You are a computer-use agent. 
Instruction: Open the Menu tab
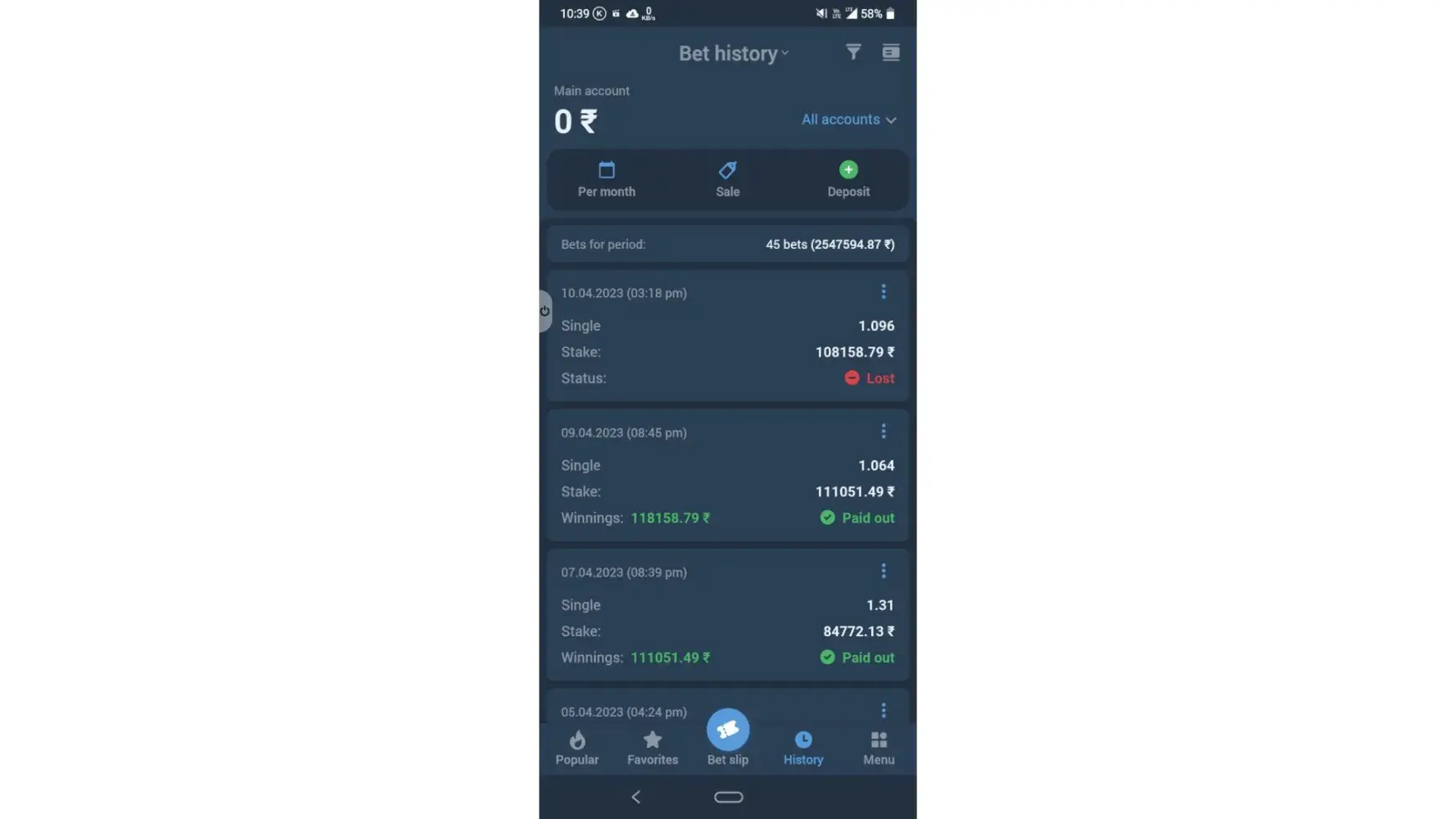[x=878, y=748]
